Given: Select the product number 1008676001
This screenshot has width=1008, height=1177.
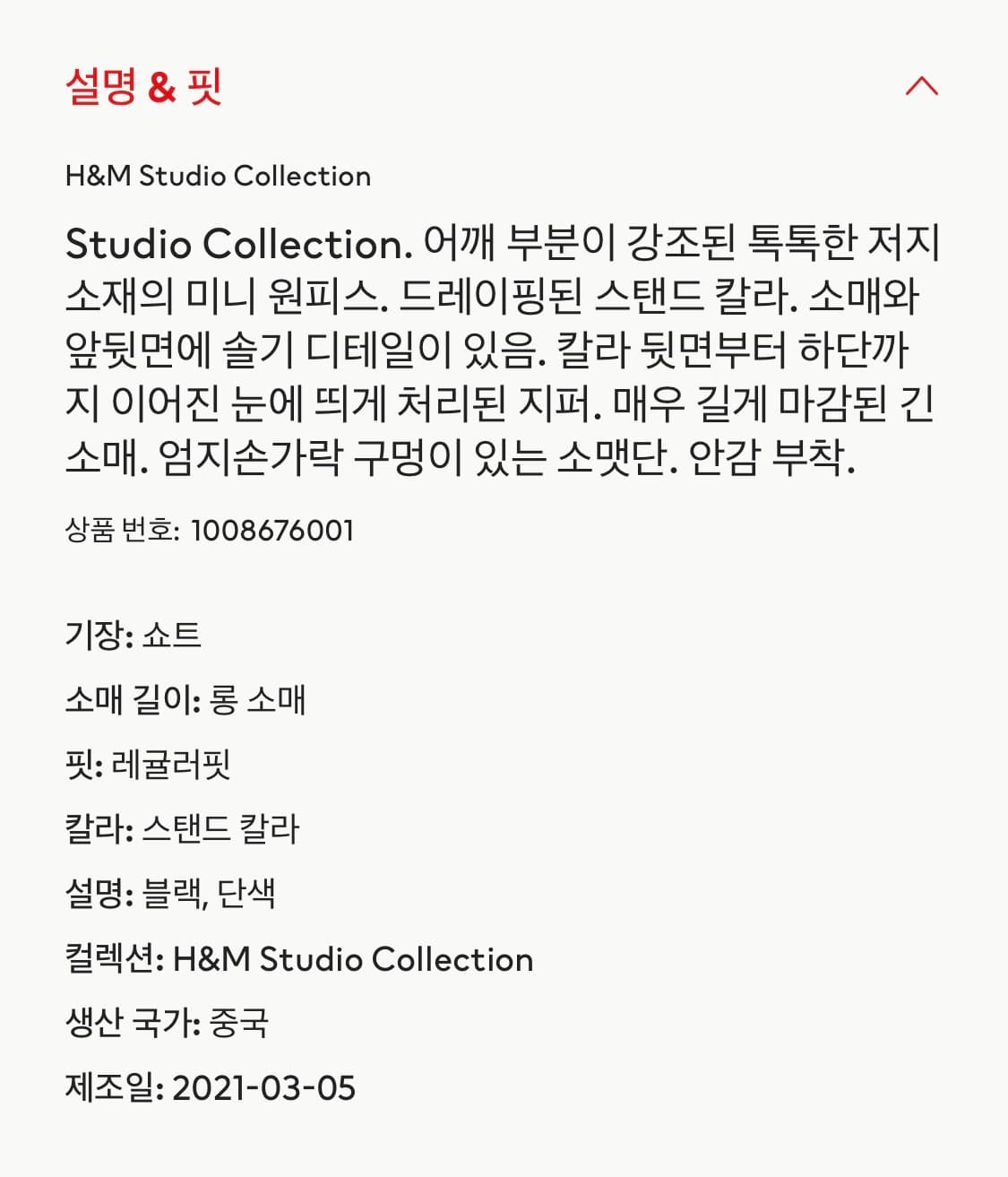Looking at the screenshot, I should (273, 529).
